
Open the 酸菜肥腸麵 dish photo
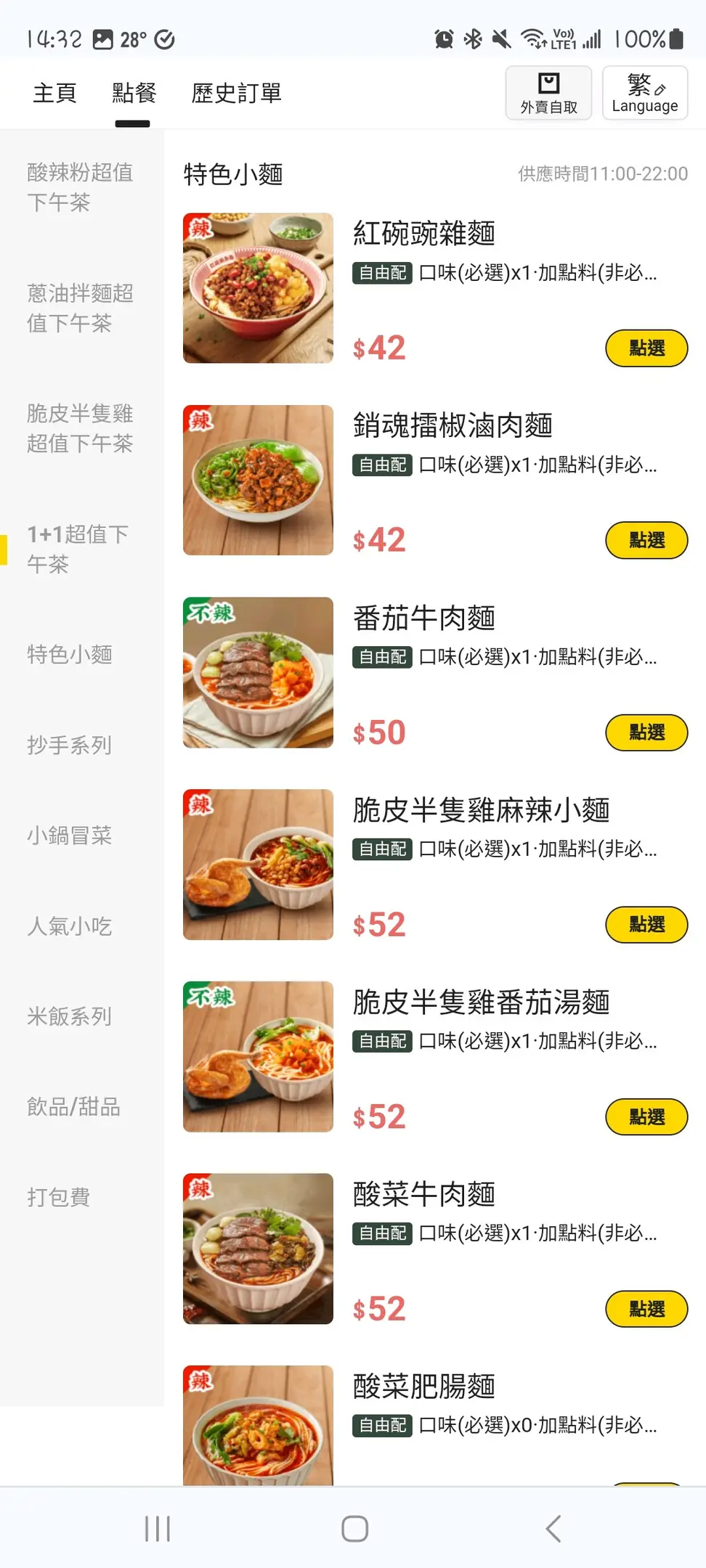coord(258,1424)
